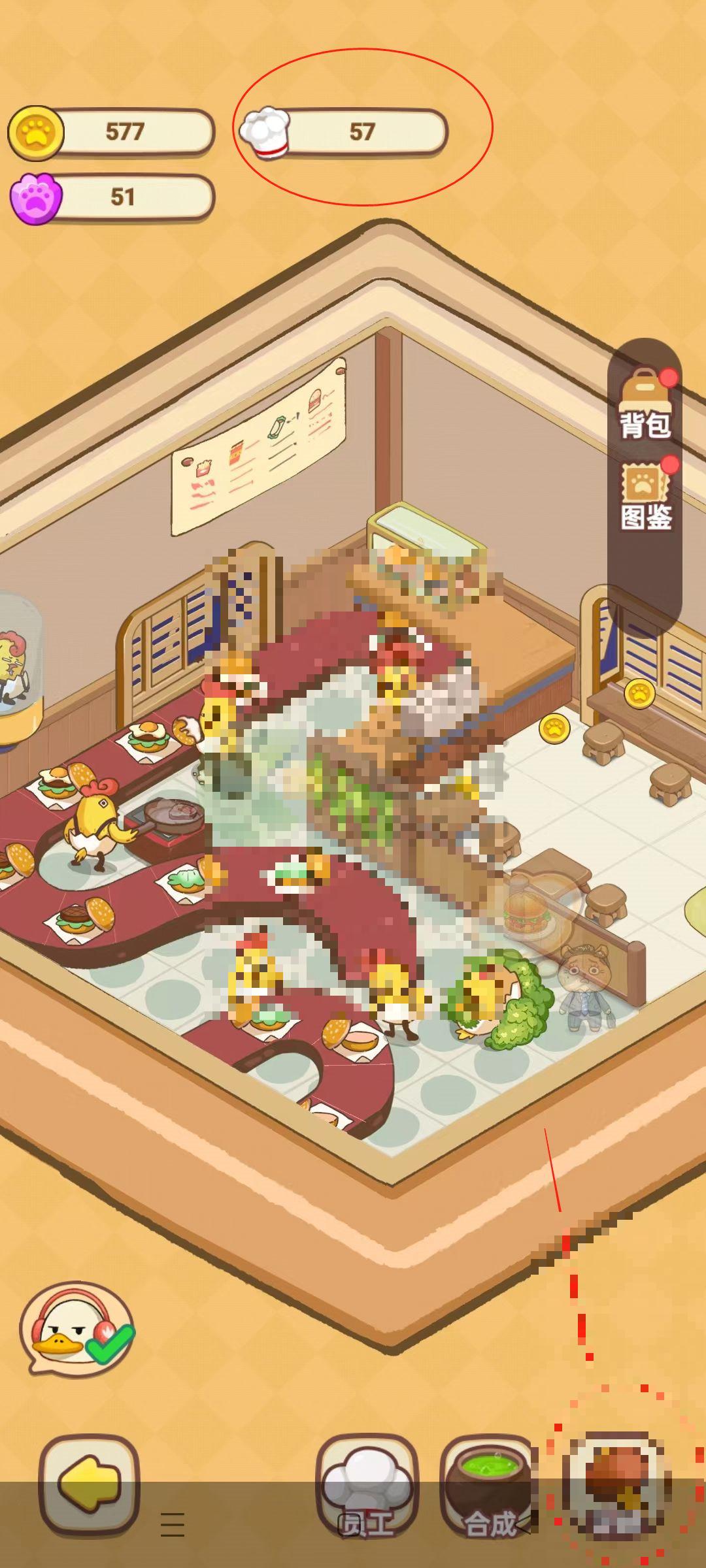The width and height of the screenshot is (706, 1568).
Task: Open the 员工 staff menu
Action: (367, 1484)
